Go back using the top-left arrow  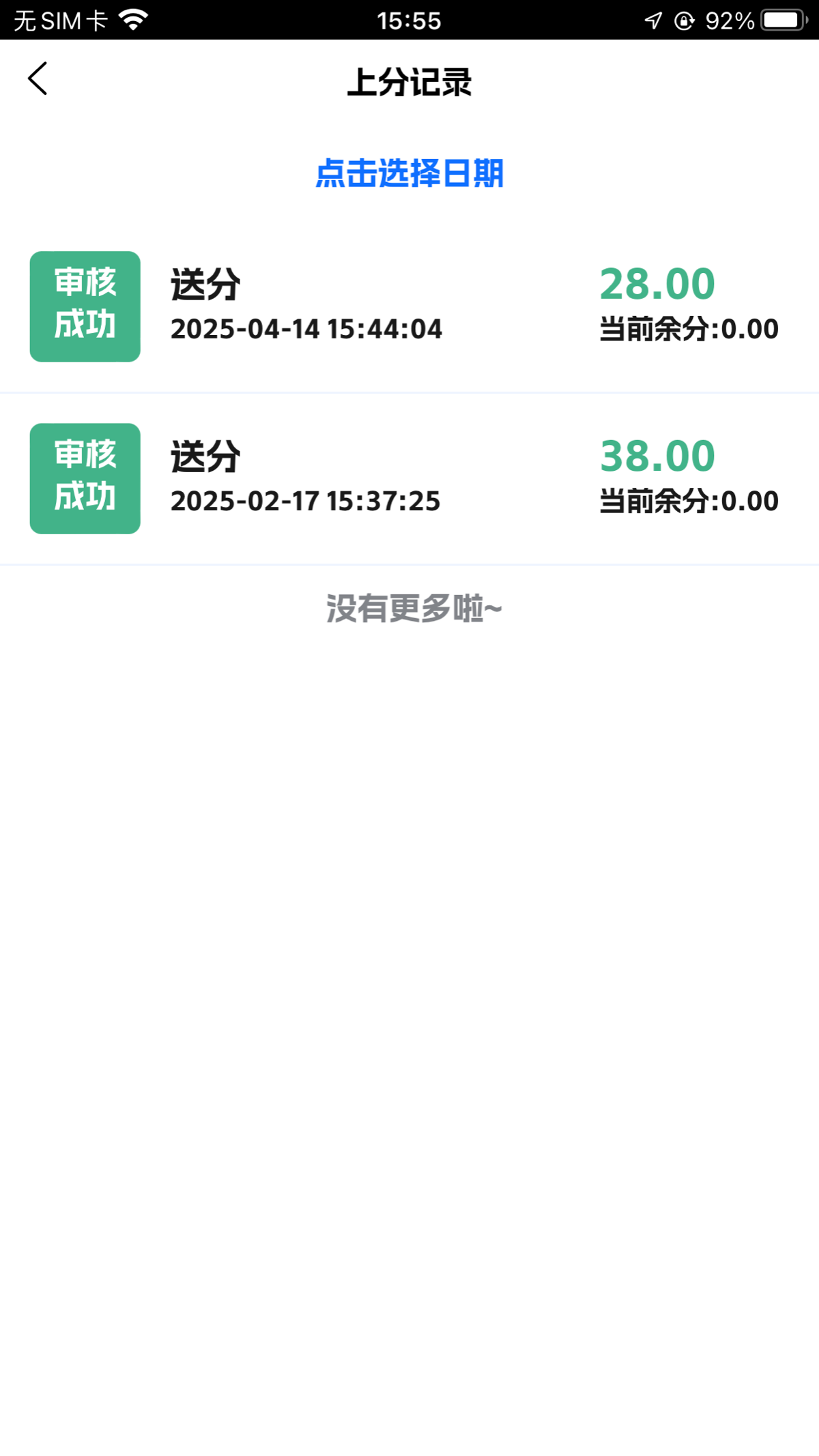38,78
